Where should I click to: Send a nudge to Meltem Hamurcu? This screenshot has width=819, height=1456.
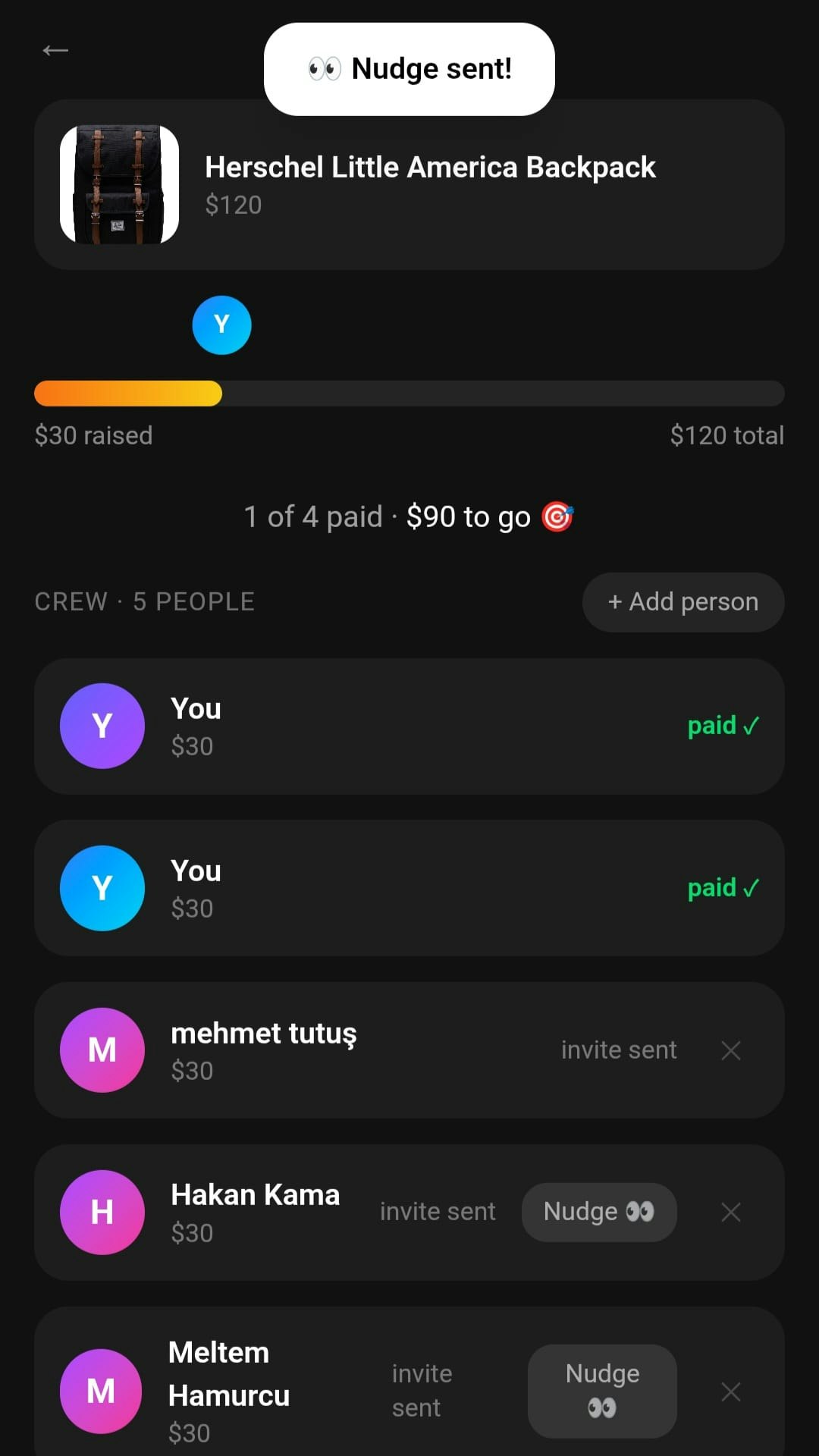tap(602, 1391)
